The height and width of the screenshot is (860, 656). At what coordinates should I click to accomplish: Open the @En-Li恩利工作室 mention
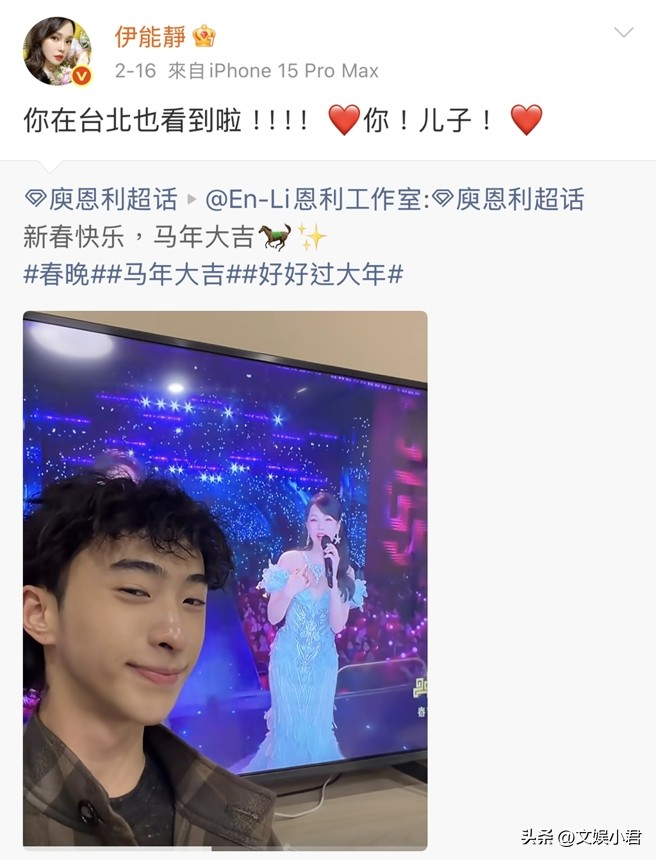coord(315,199)
